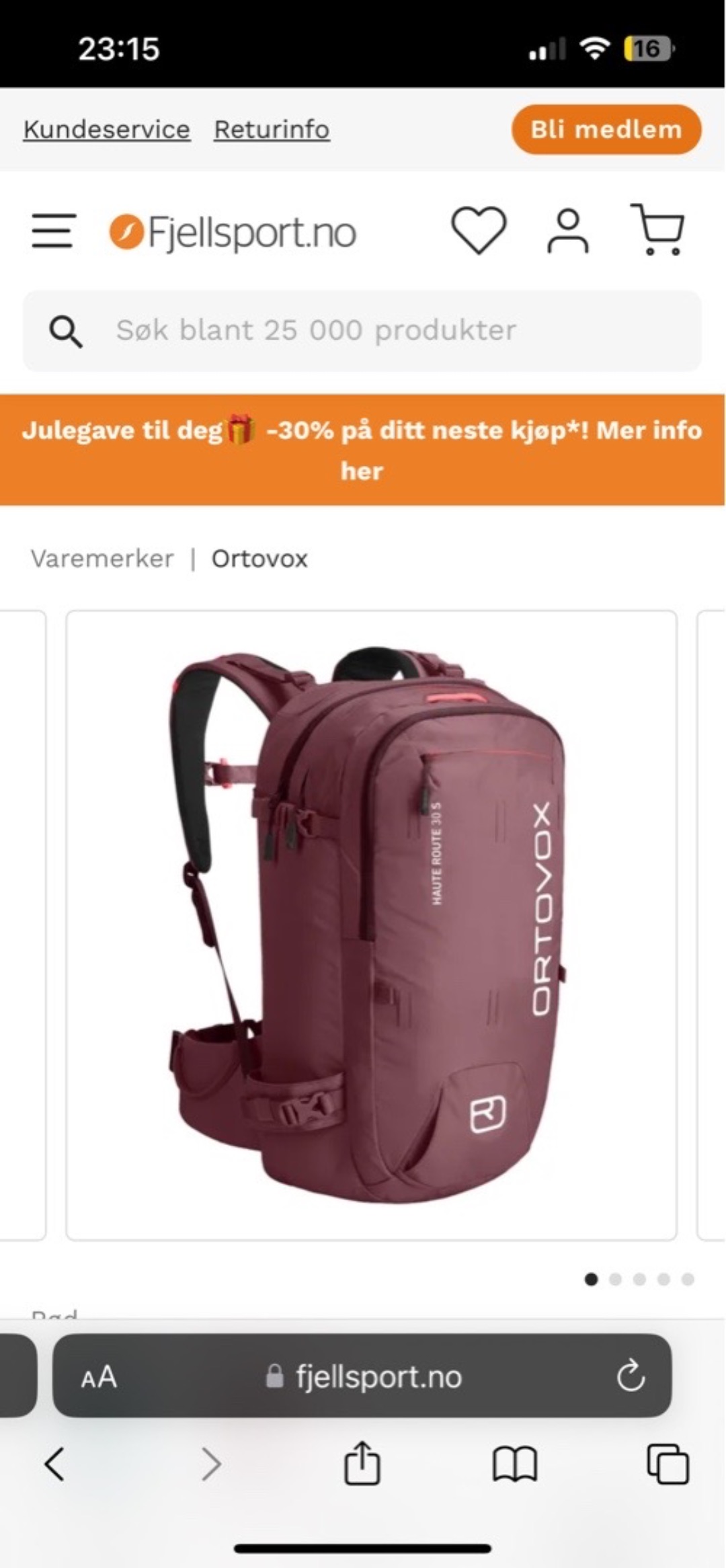This screenshot has height=1568, width=726.
Task: Open Safari's AA page settings
Action: pos(99,1376)
